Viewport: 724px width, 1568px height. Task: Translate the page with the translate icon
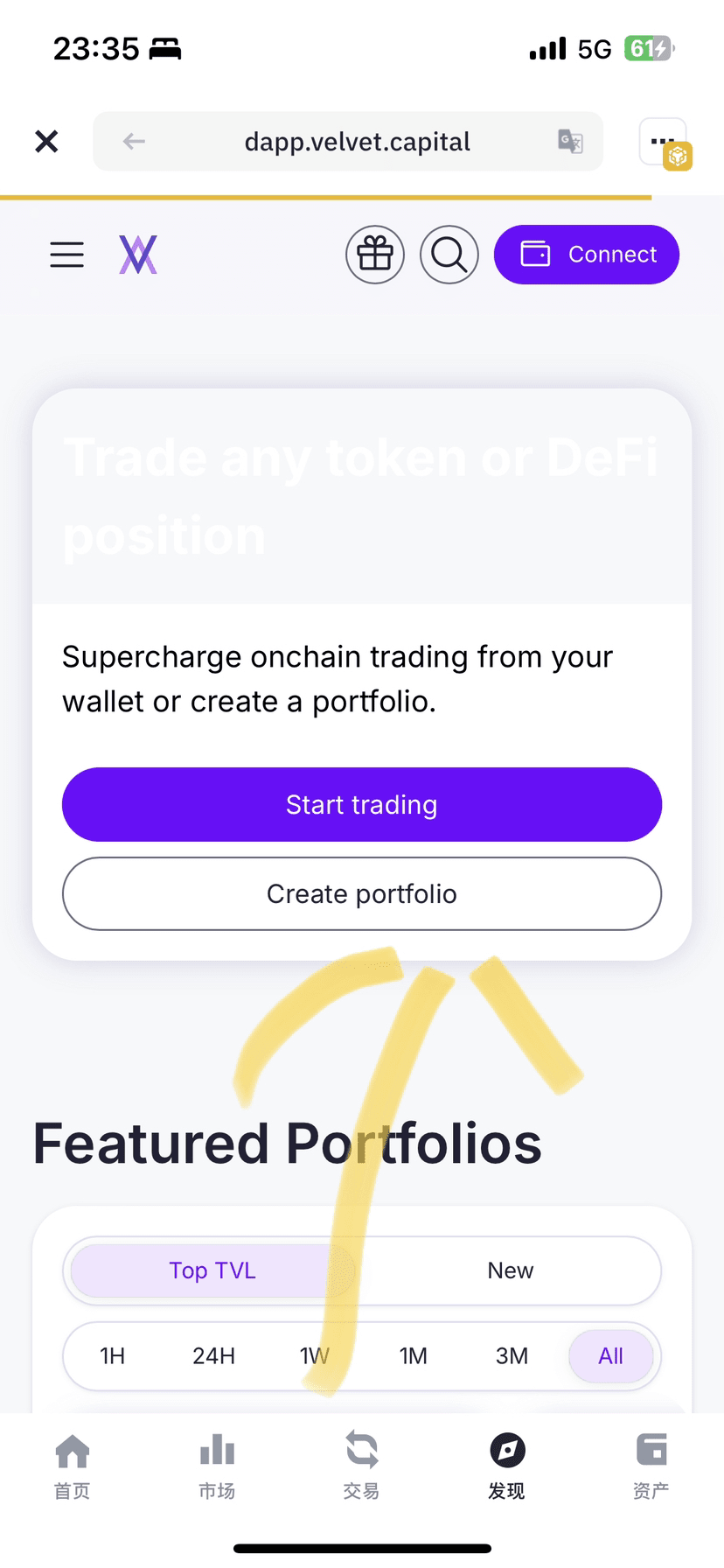pyautogui.click(x=570, y=141)
